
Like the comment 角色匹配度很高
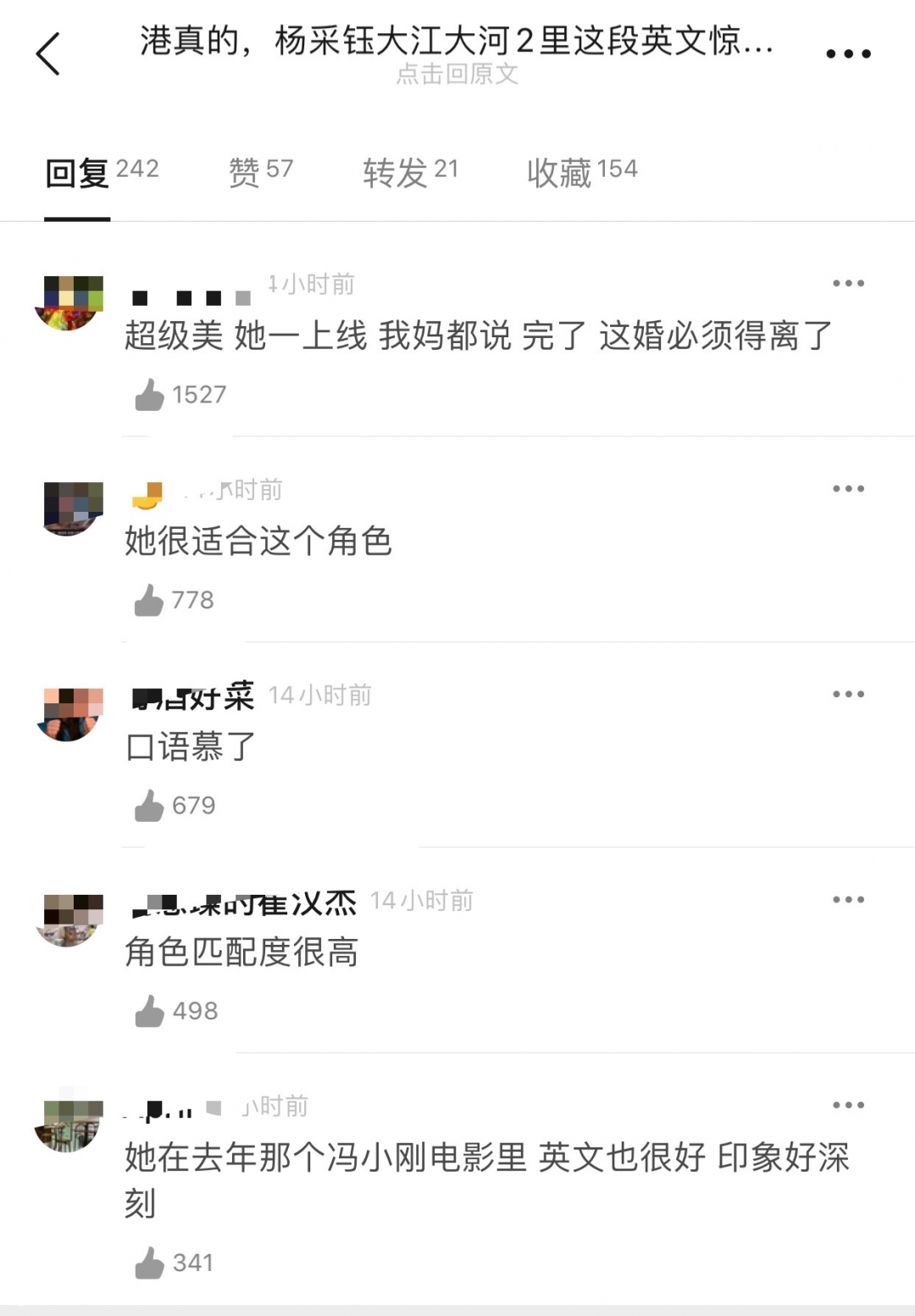(149, 1011)
